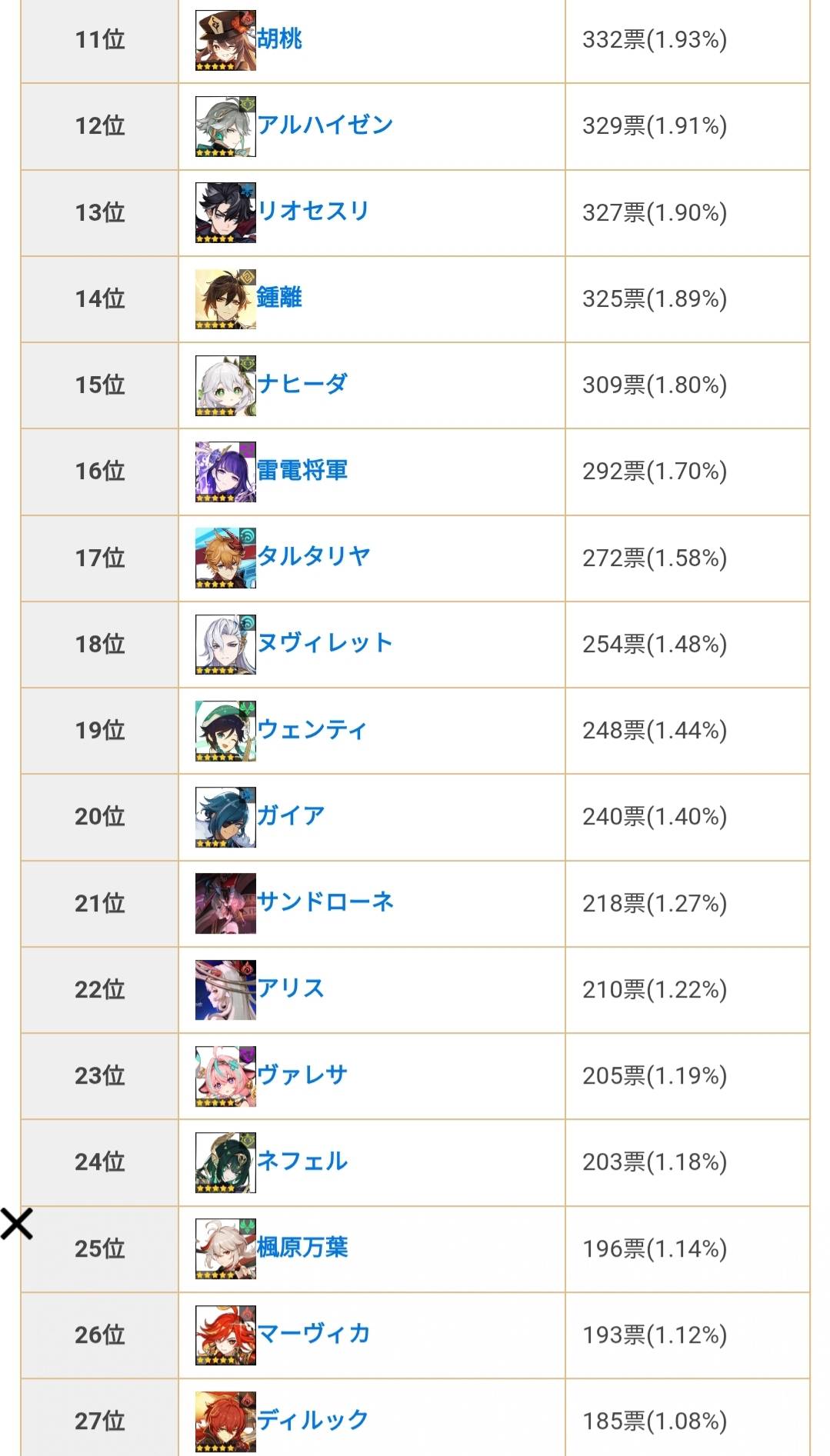Open the ヴァレサ page
The height and width of the screenshot is (1456, 830).
point(302,1075)
